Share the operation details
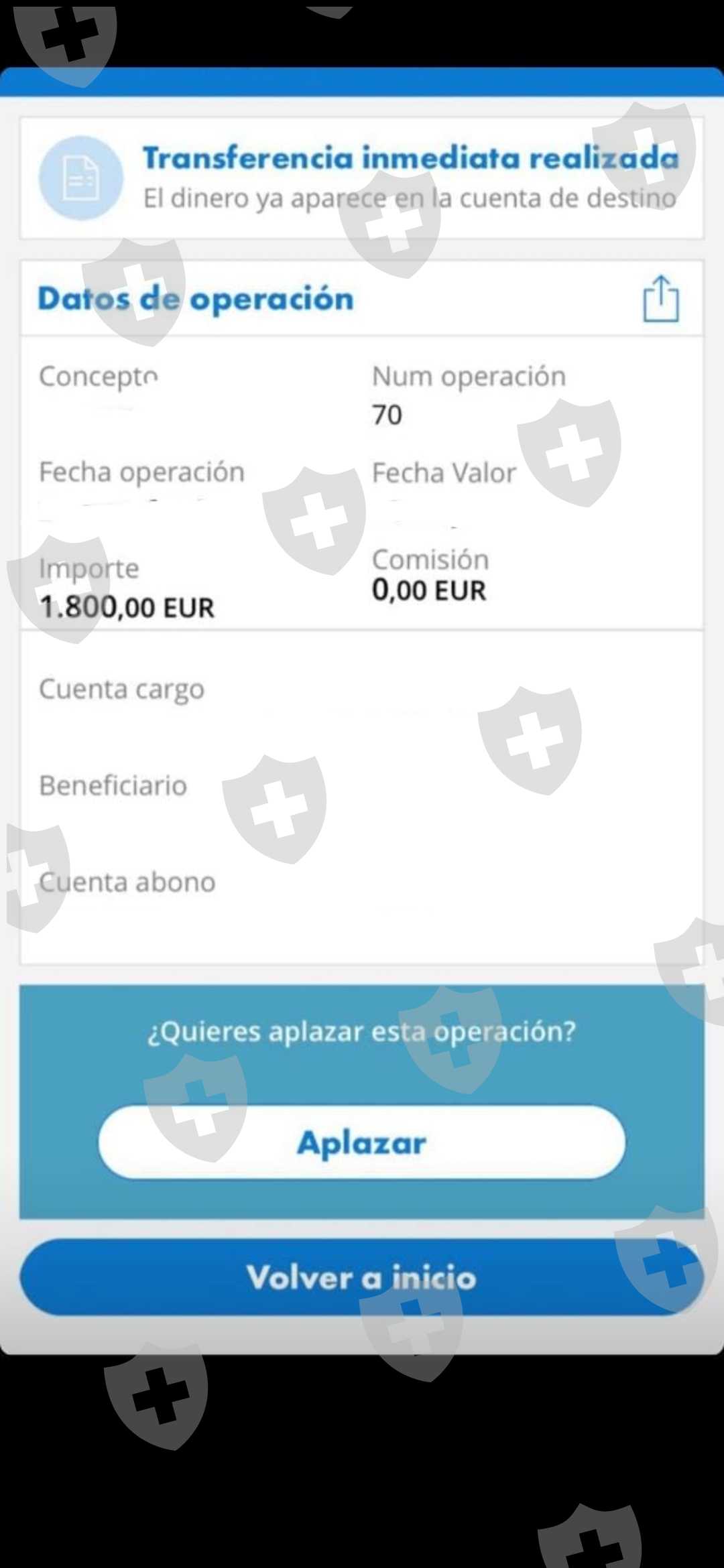The image size is (724, 1568). point(661,299)
